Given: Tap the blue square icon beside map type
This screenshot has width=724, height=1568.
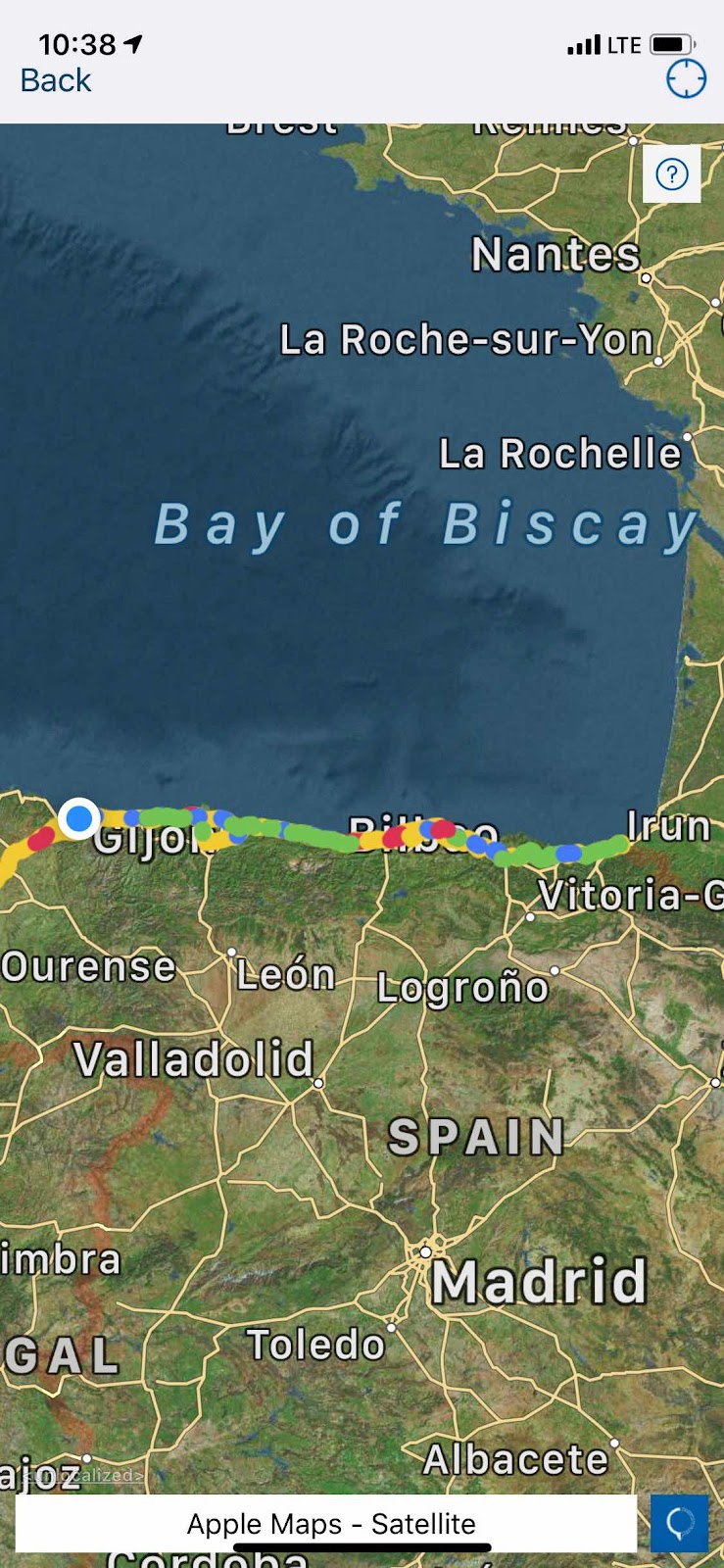Looking at the screenshot, I should click(x=679, y=1524).
